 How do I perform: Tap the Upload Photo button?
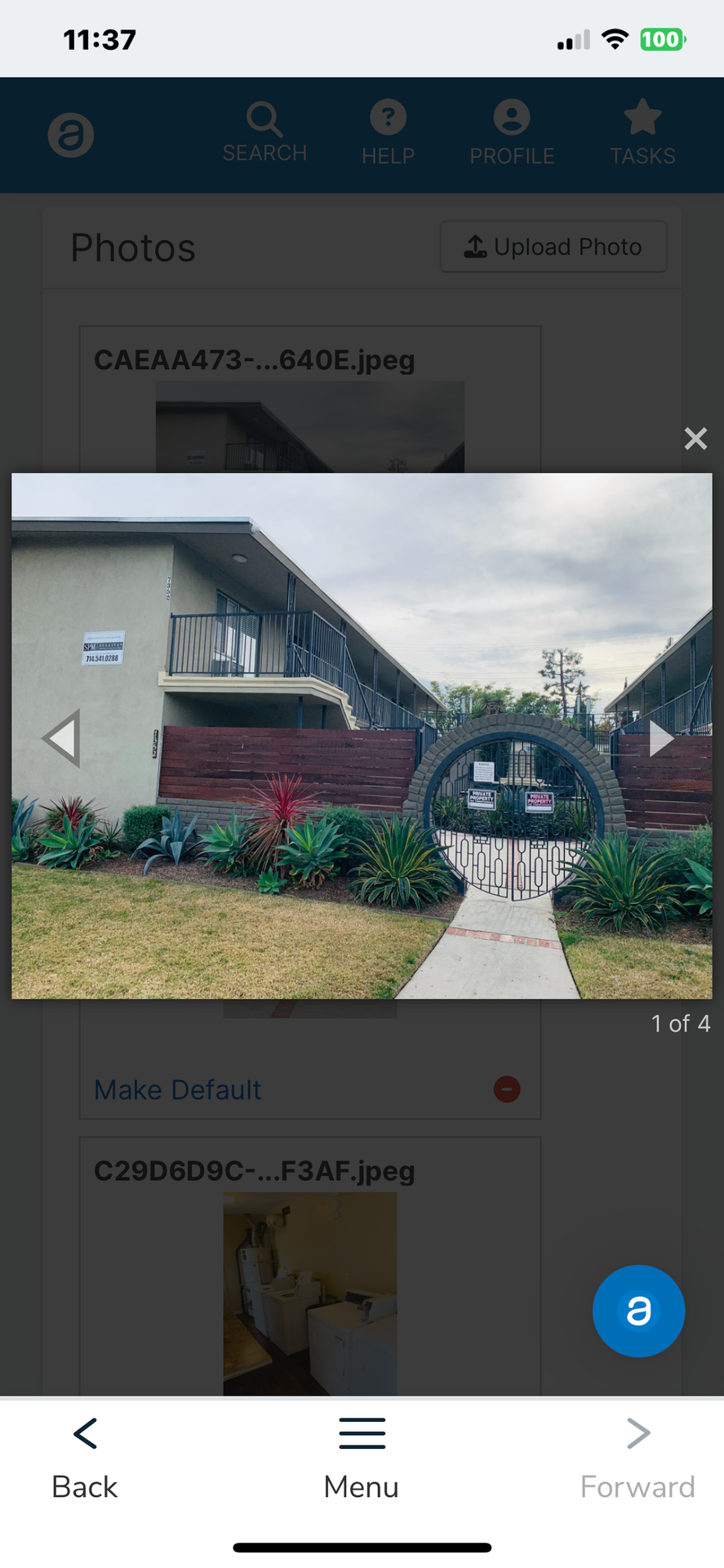pos(553,247)
